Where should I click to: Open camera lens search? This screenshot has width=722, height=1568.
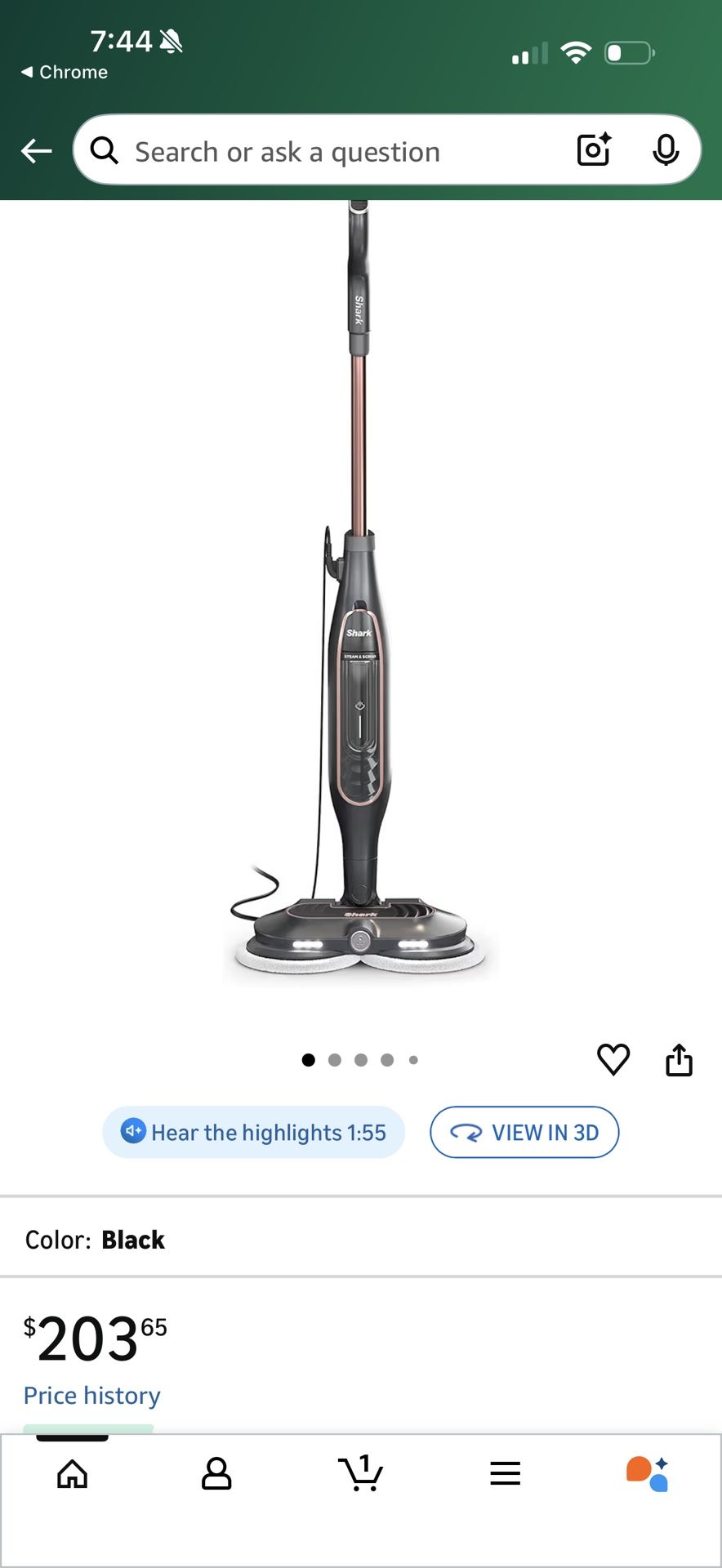(x=594, y=150)
